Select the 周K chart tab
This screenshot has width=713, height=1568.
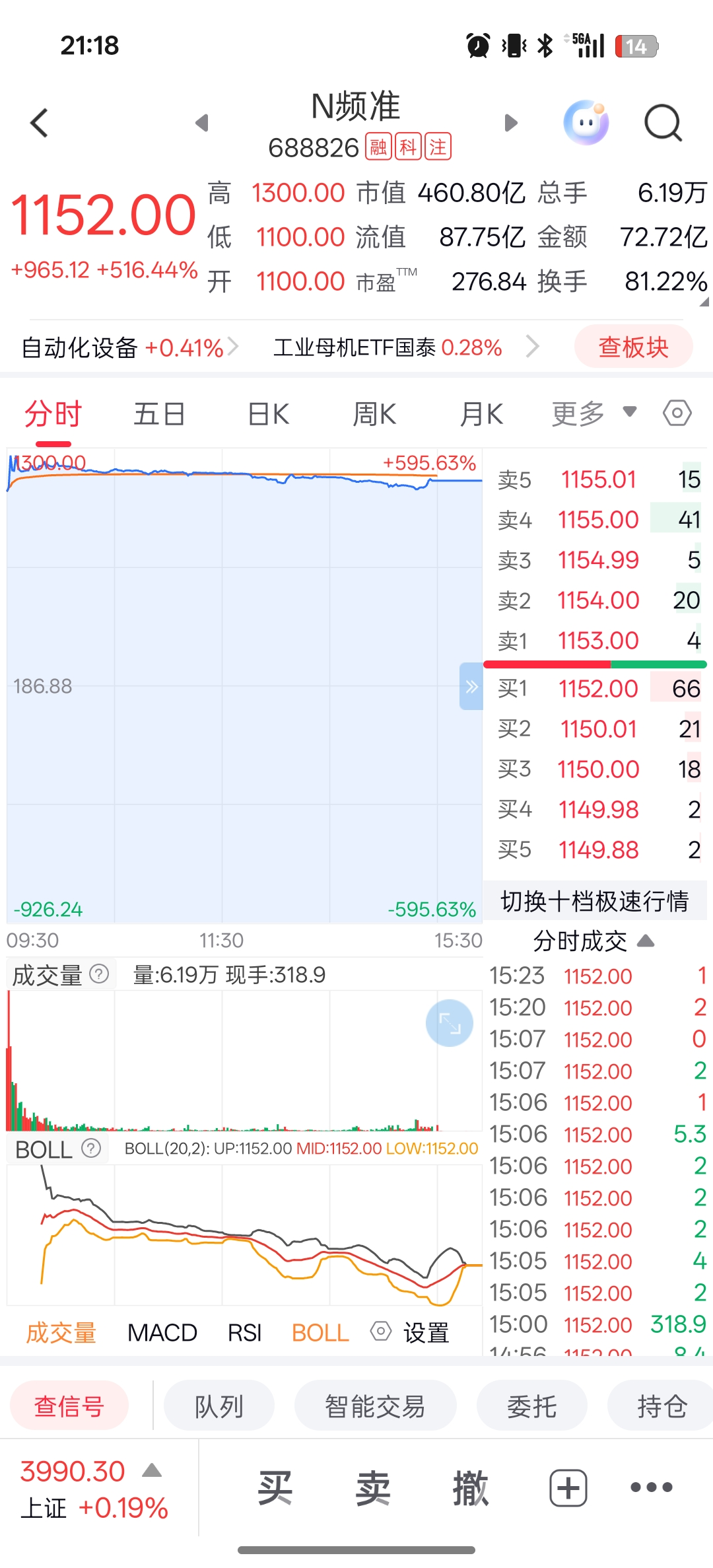tap(374, 415)
